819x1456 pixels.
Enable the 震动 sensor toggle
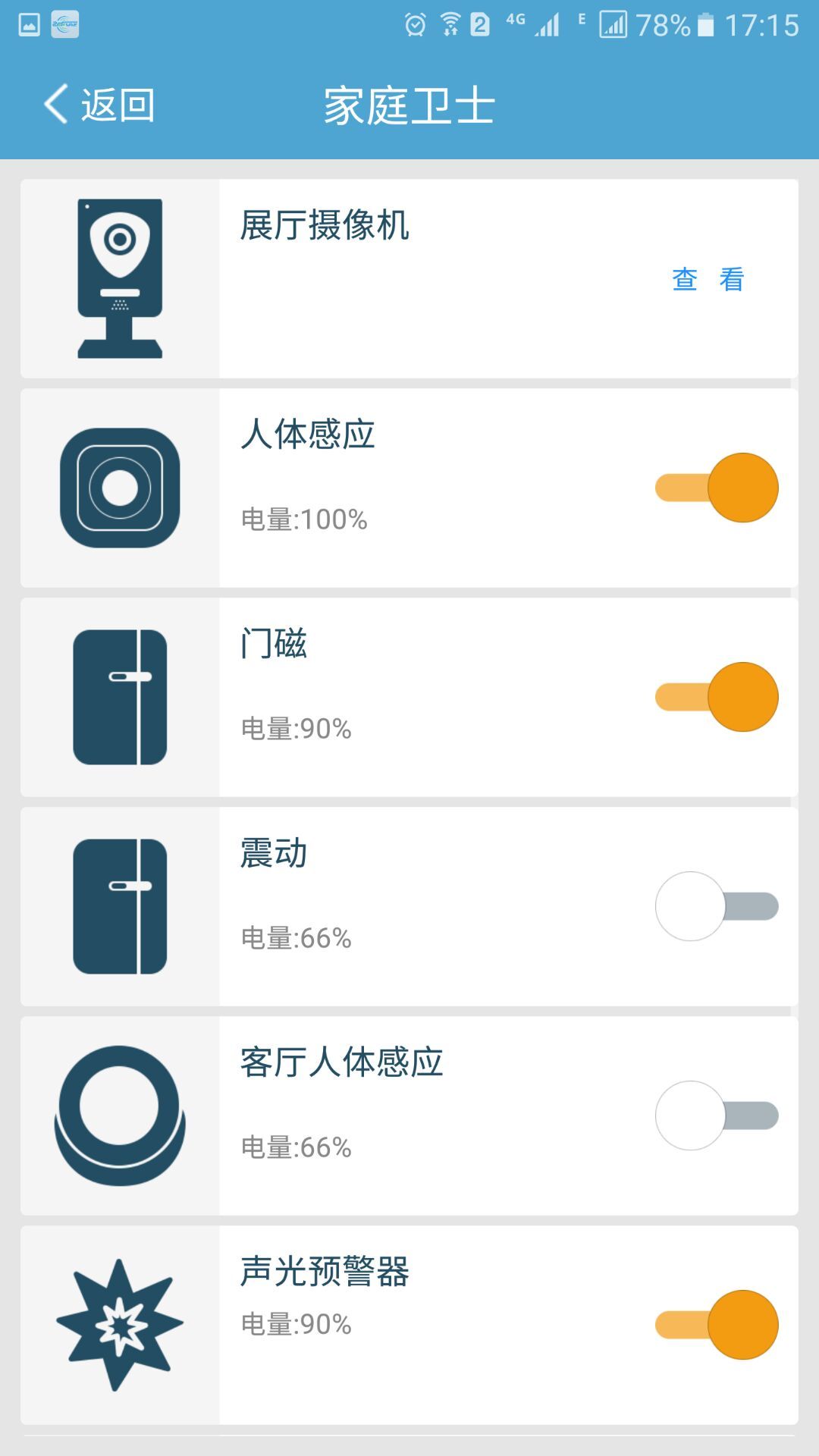point(717,906)
